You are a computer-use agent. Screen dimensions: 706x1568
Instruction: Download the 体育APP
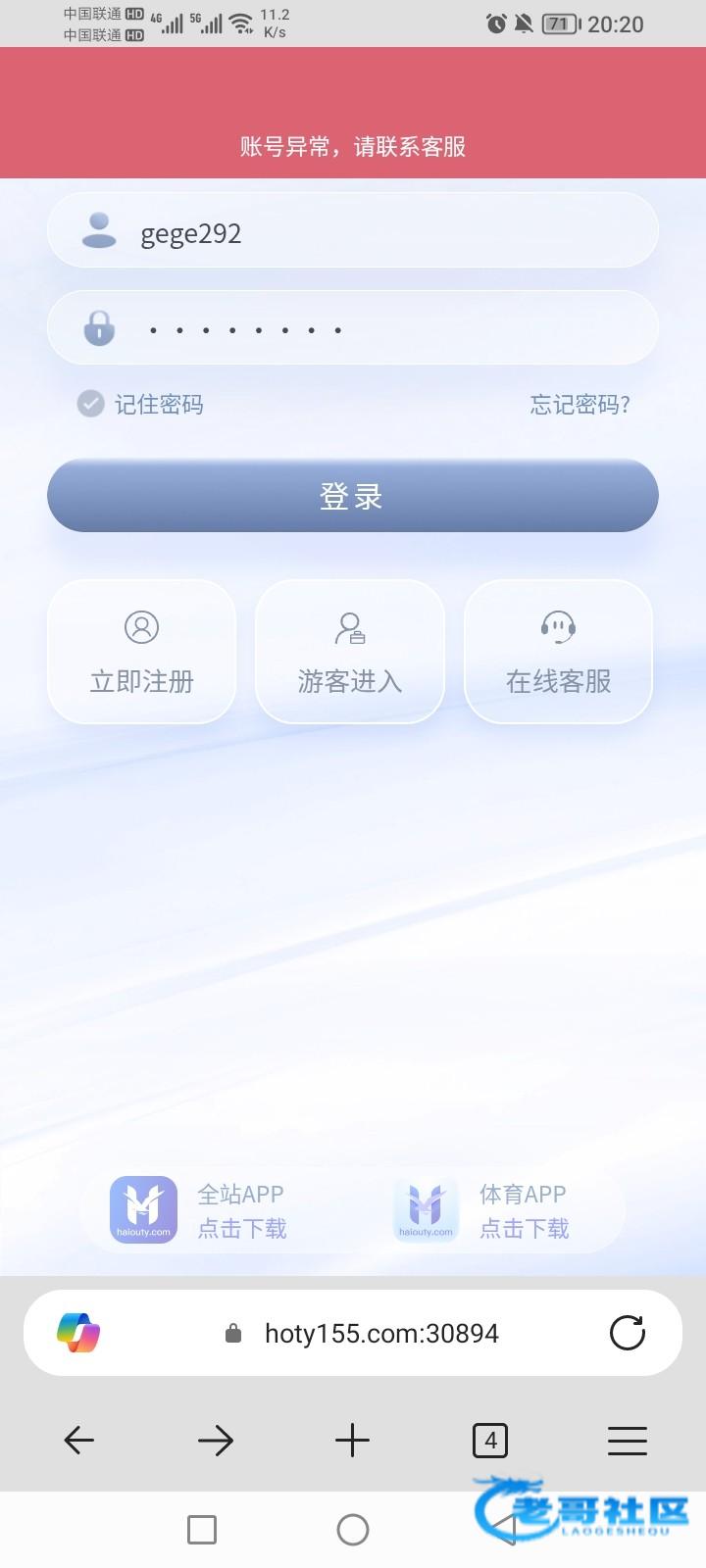tap(482, 1210)
